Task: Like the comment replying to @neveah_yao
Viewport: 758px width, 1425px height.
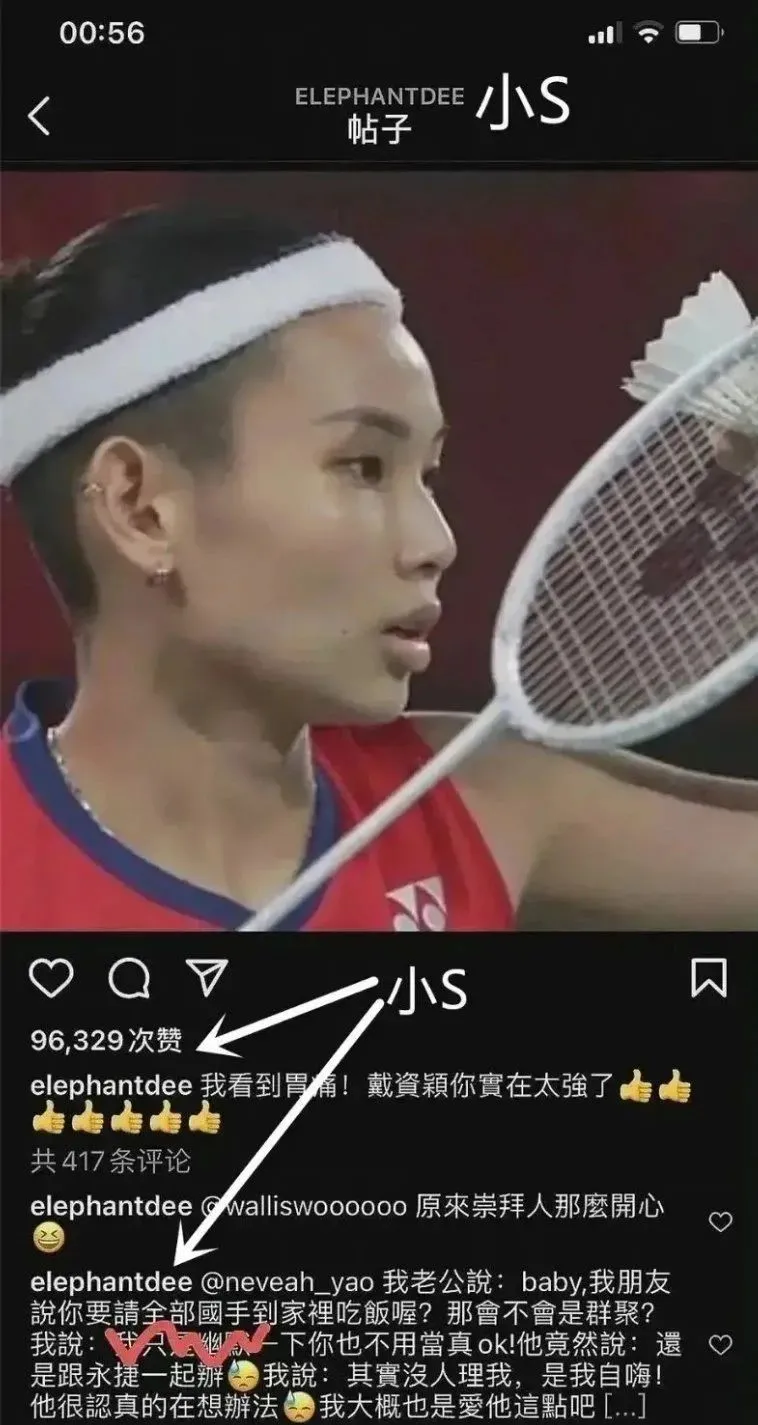Action: click(720, 1345)
